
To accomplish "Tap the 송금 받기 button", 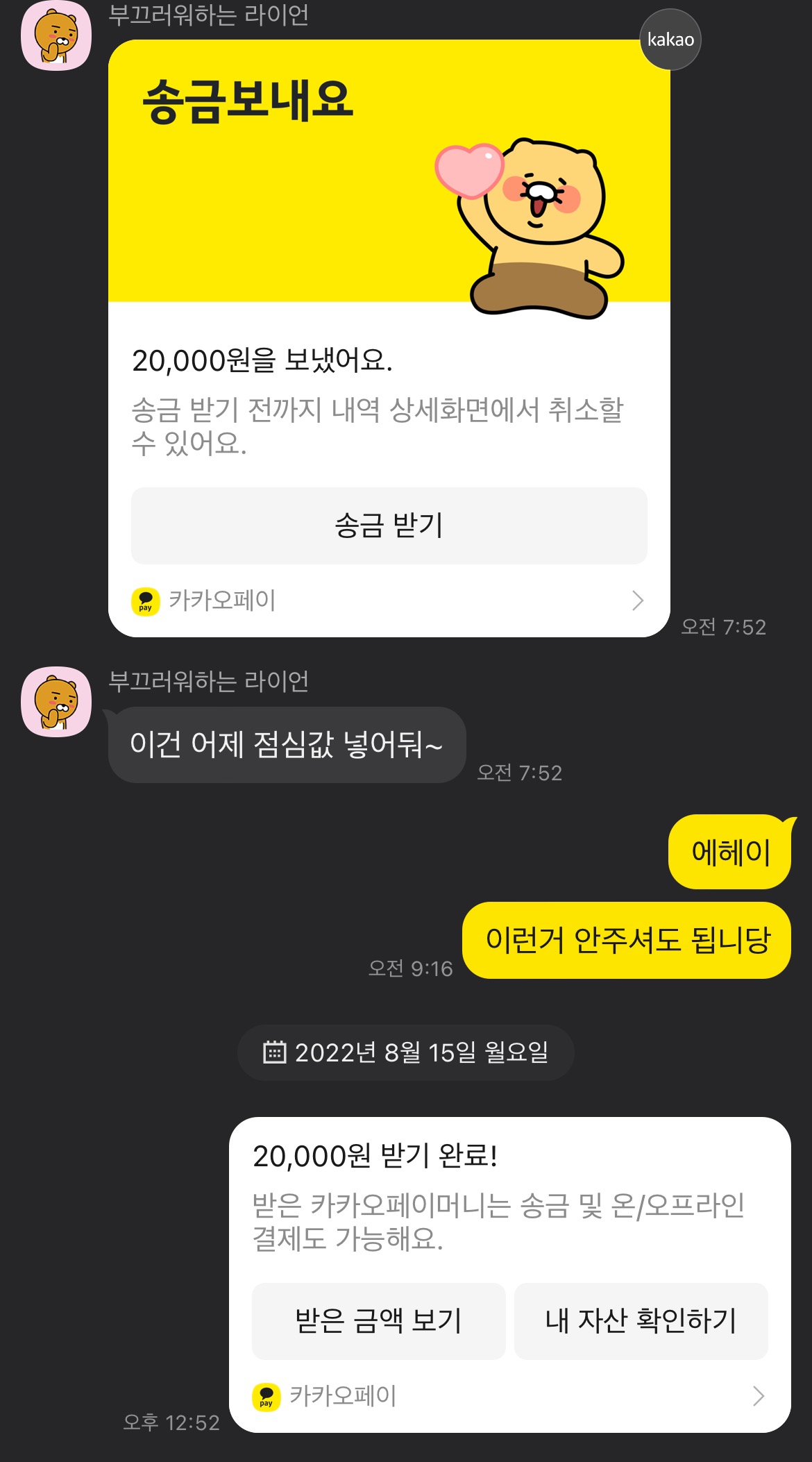I will pyautogui.click(x=389, y=526).
